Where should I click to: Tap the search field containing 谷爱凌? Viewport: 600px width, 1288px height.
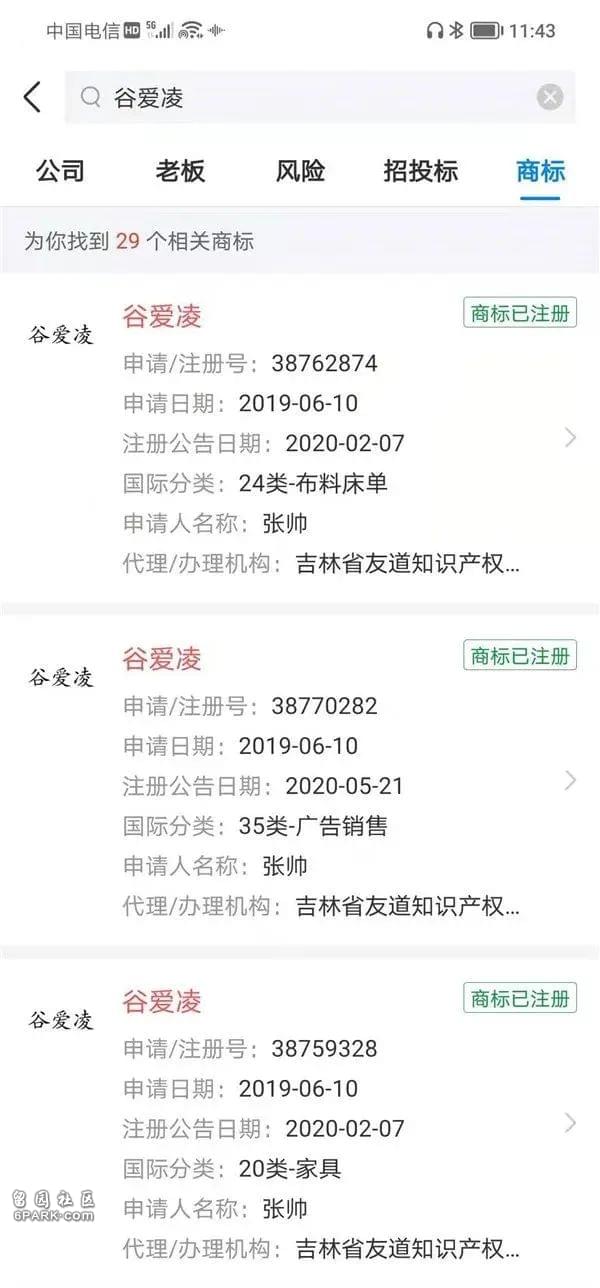point(300,97)
